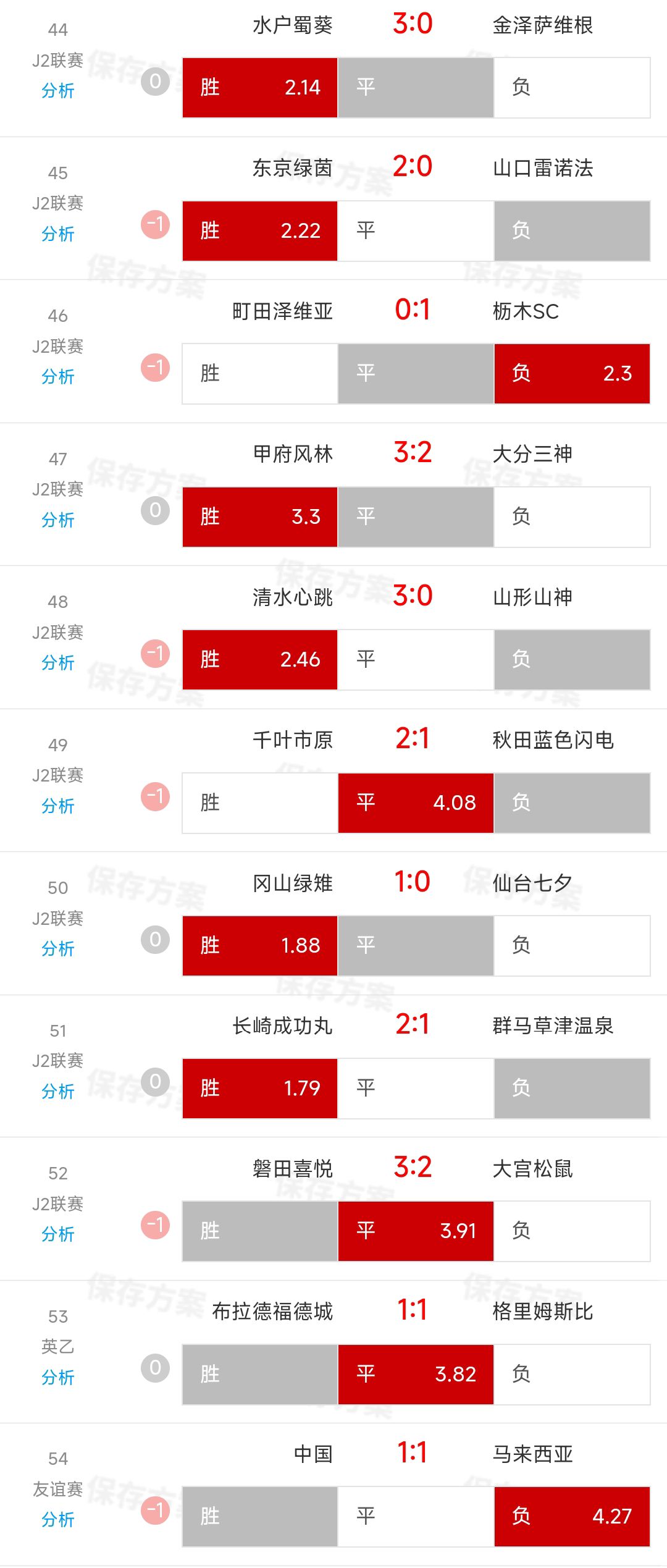Image resolution: width=667 pixels, height=1568 pixels.
Task: Select 负 4.27 for 中国 vs 马来西亚
Action: coord(572,1516)
